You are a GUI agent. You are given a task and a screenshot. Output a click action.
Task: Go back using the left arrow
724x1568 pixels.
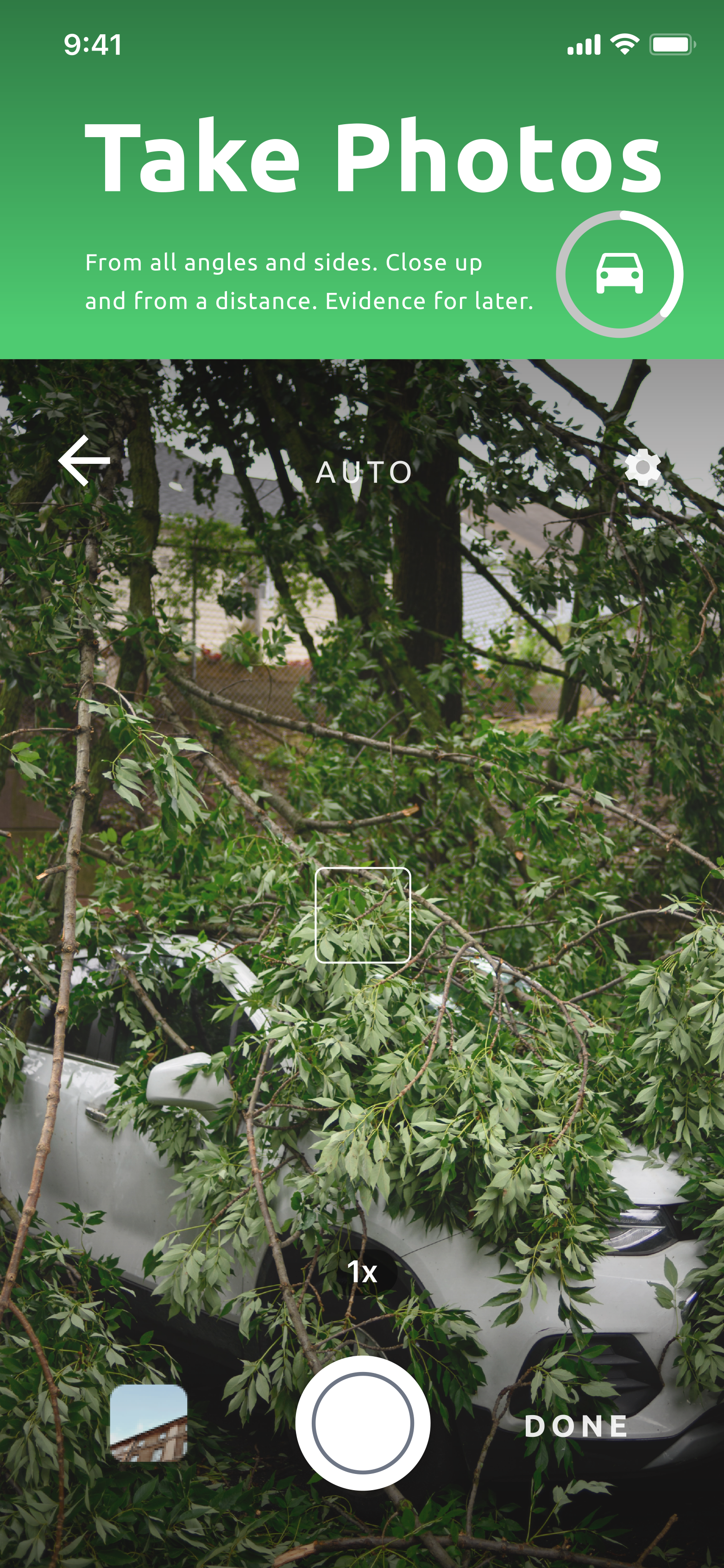(85, 461)
